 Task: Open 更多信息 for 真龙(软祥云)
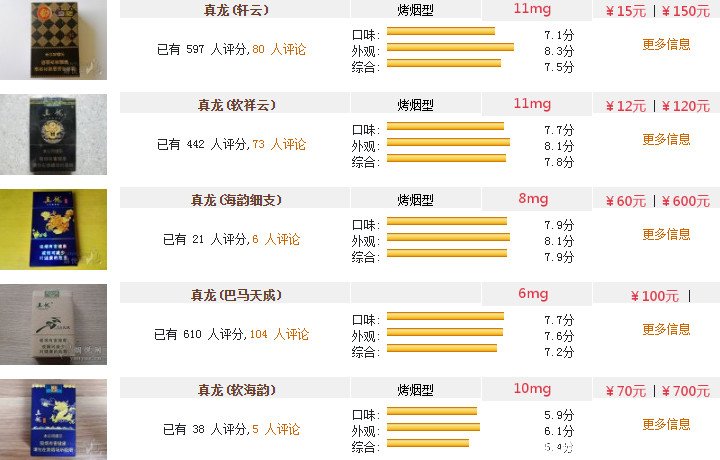(x=666, y=139)
